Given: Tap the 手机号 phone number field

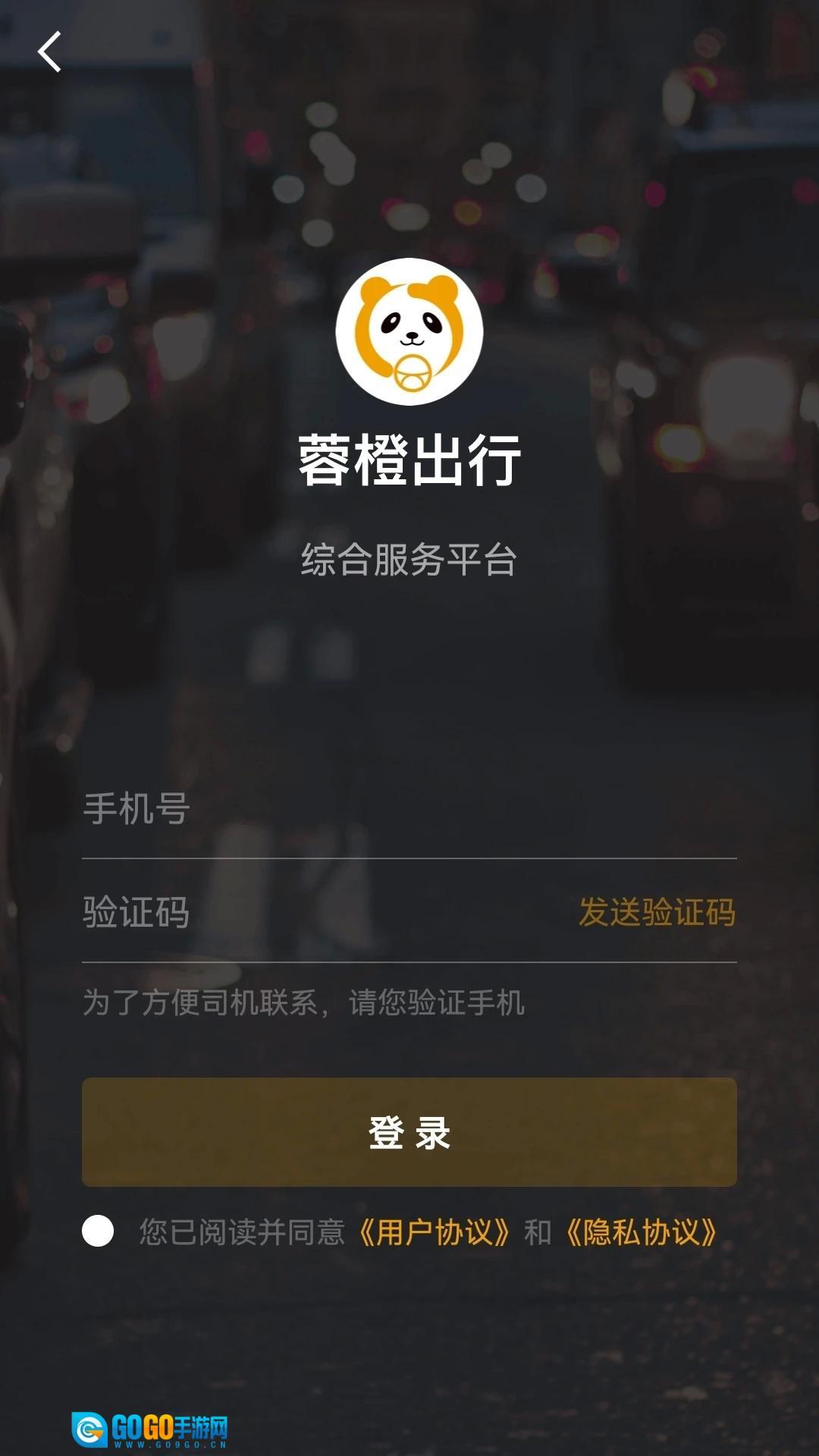Looking at the screenshot, I should (409, 808).
